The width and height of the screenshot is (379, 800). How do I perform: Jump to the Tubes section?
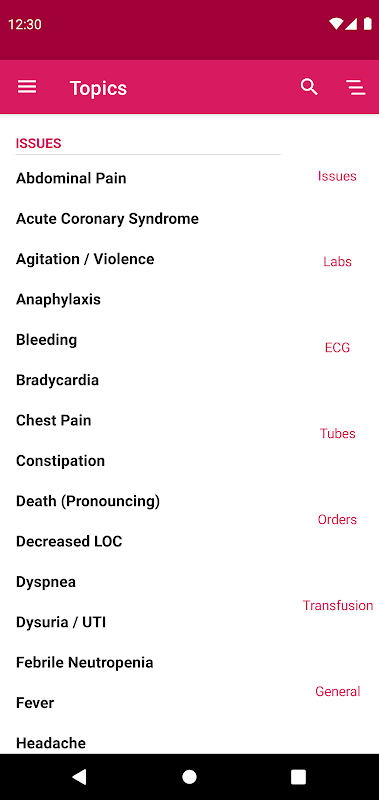(x=337, y=433)
